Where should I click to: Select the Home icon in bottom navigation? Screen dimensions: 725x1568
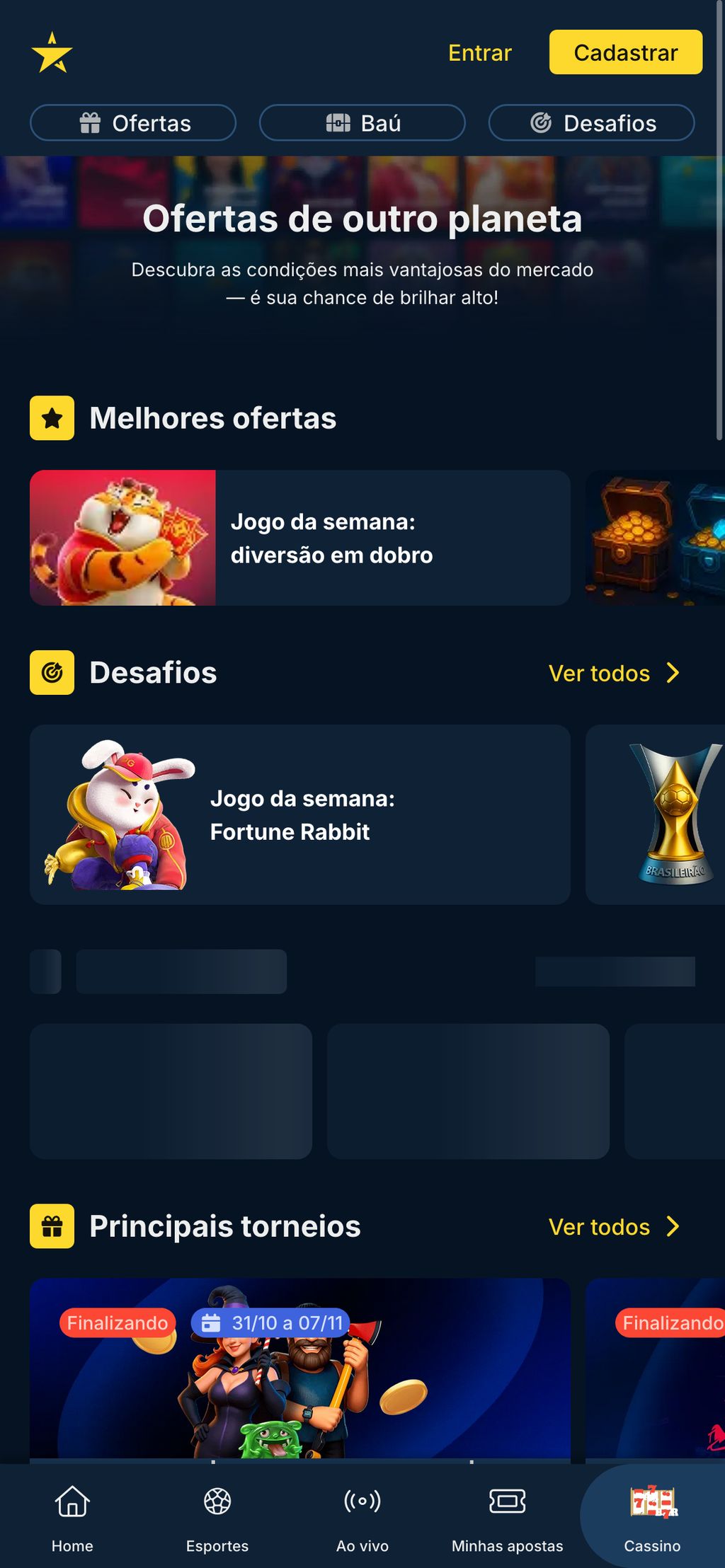tap(72, 1500)
